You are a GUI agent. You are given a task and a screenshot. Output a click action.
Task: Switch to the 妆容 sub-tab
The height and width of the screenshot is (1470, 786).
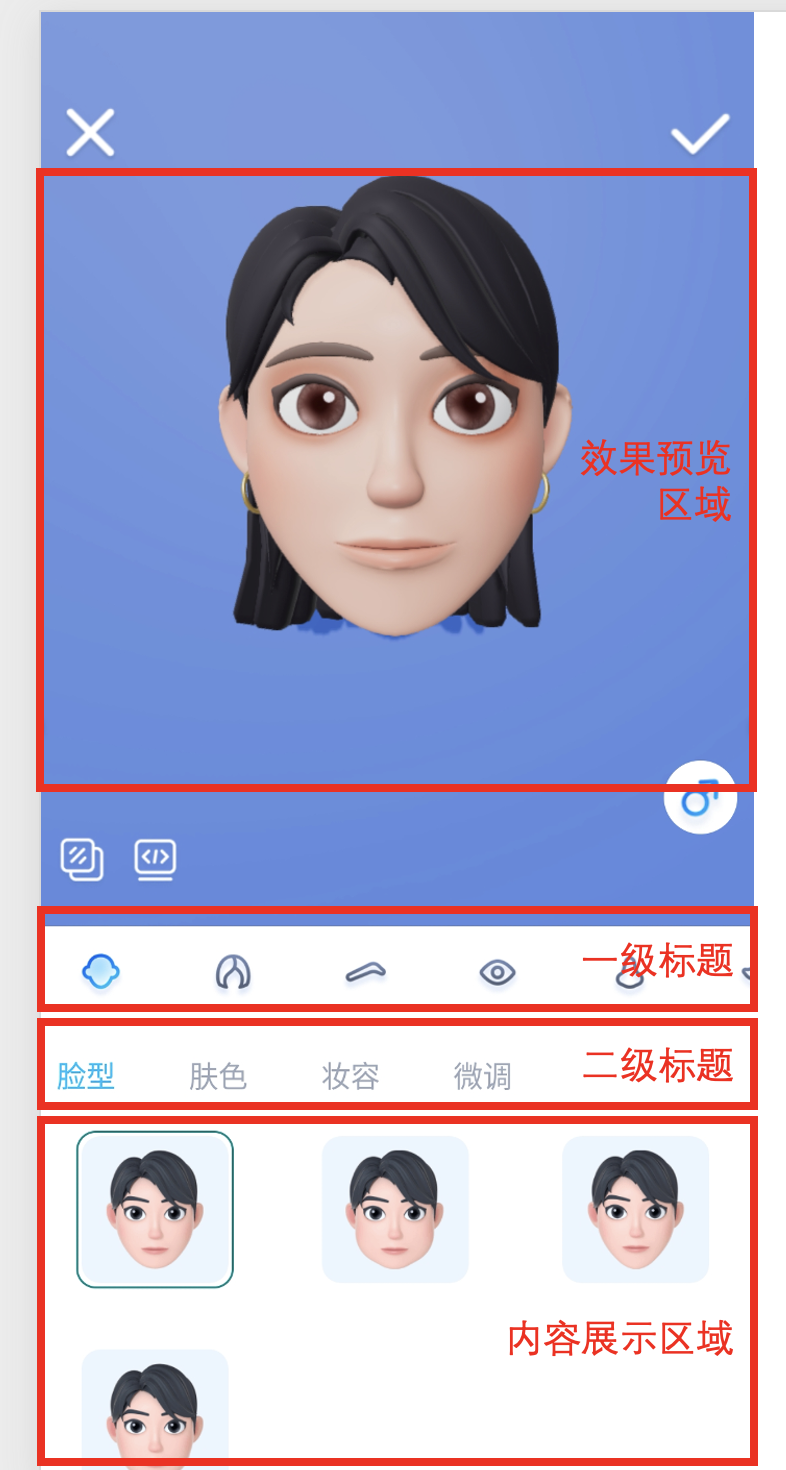[x=350, y=1076]
